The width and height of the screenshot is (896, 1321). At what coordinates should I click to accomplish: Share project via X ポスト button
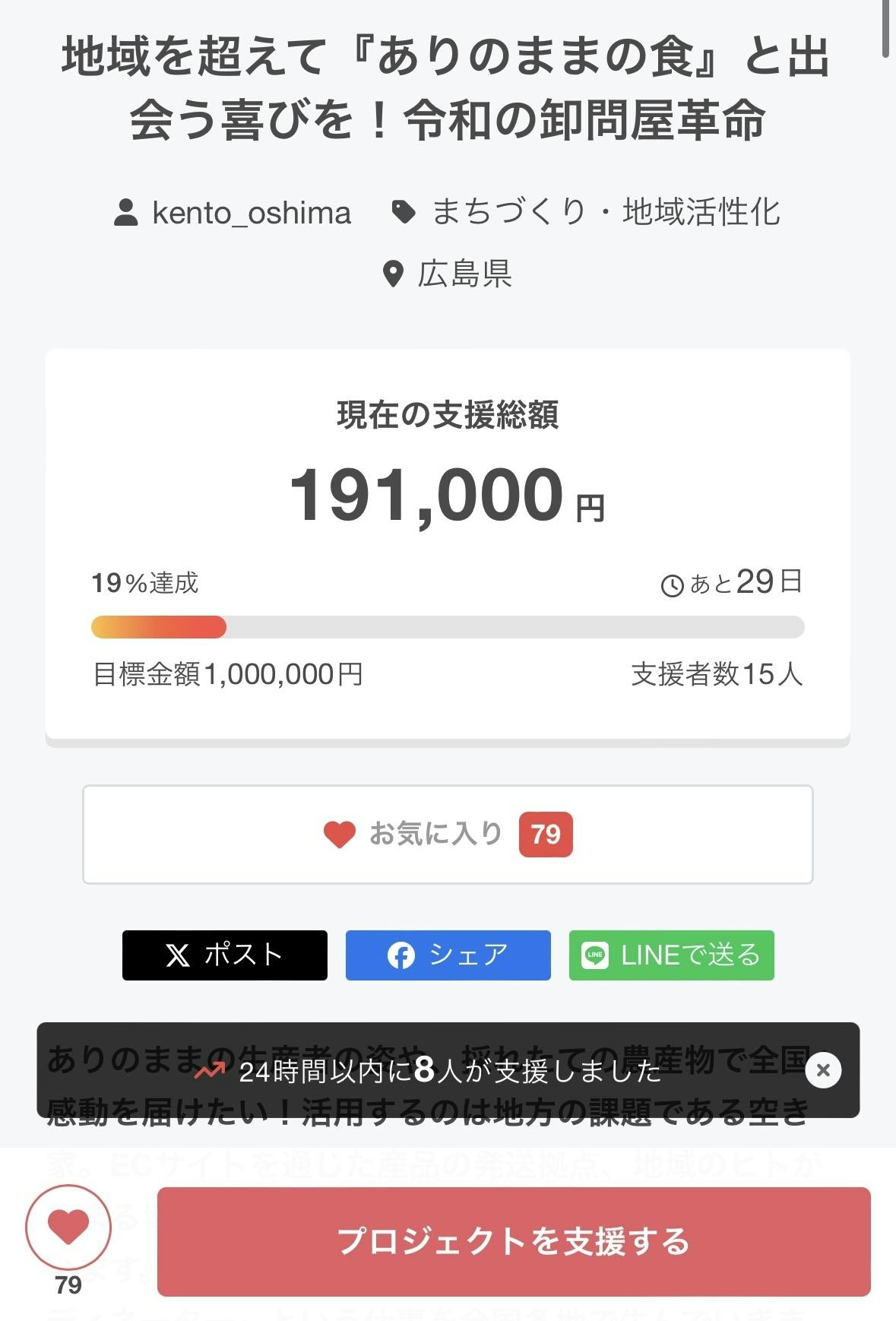[x=225, y=955]
